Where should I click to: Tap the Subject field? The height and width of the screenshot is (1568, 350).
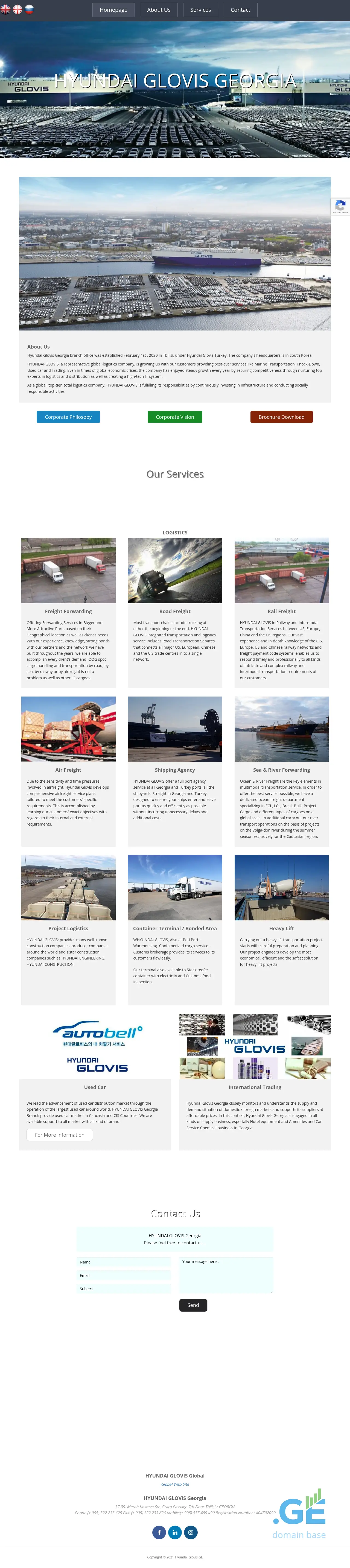[124, 1289]
